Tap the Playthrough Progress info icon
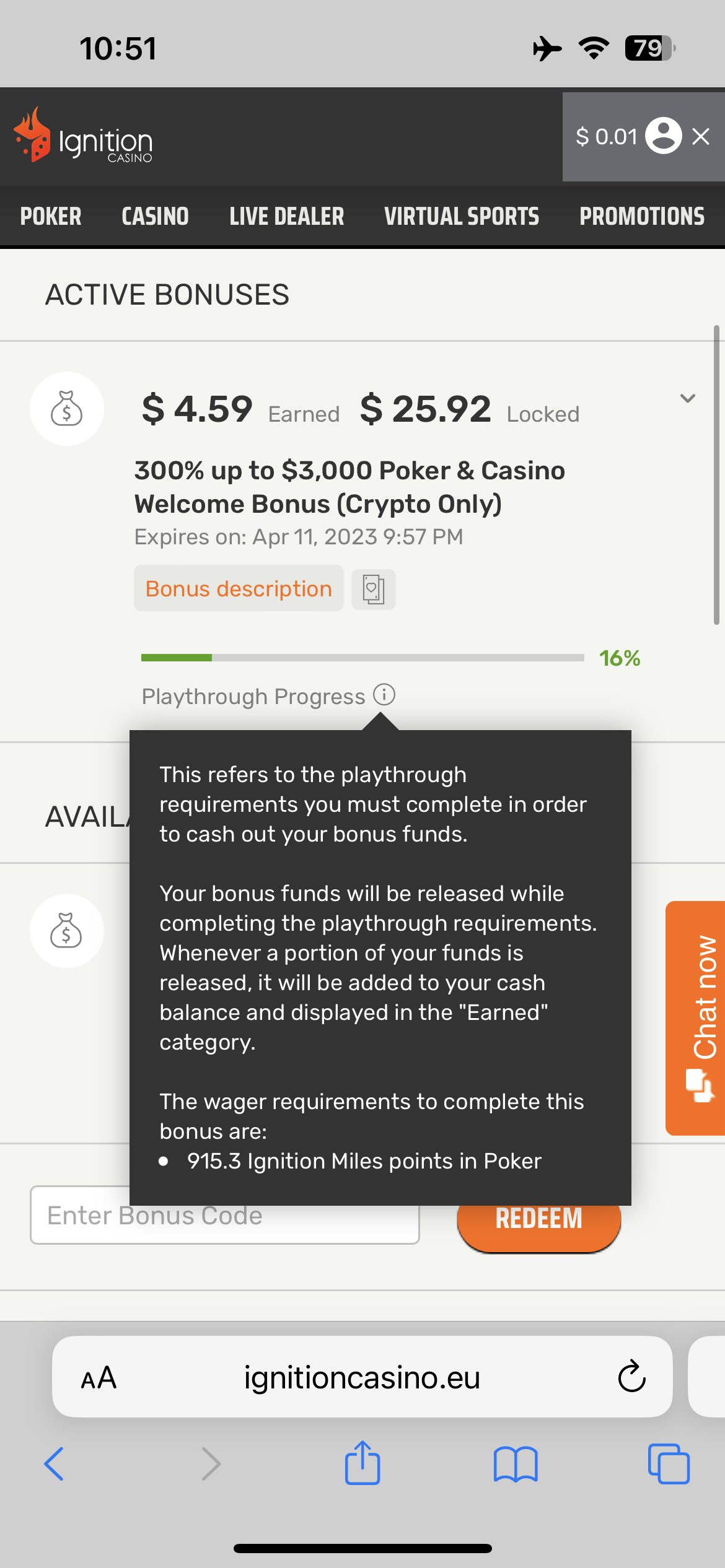 pos(384,695)
